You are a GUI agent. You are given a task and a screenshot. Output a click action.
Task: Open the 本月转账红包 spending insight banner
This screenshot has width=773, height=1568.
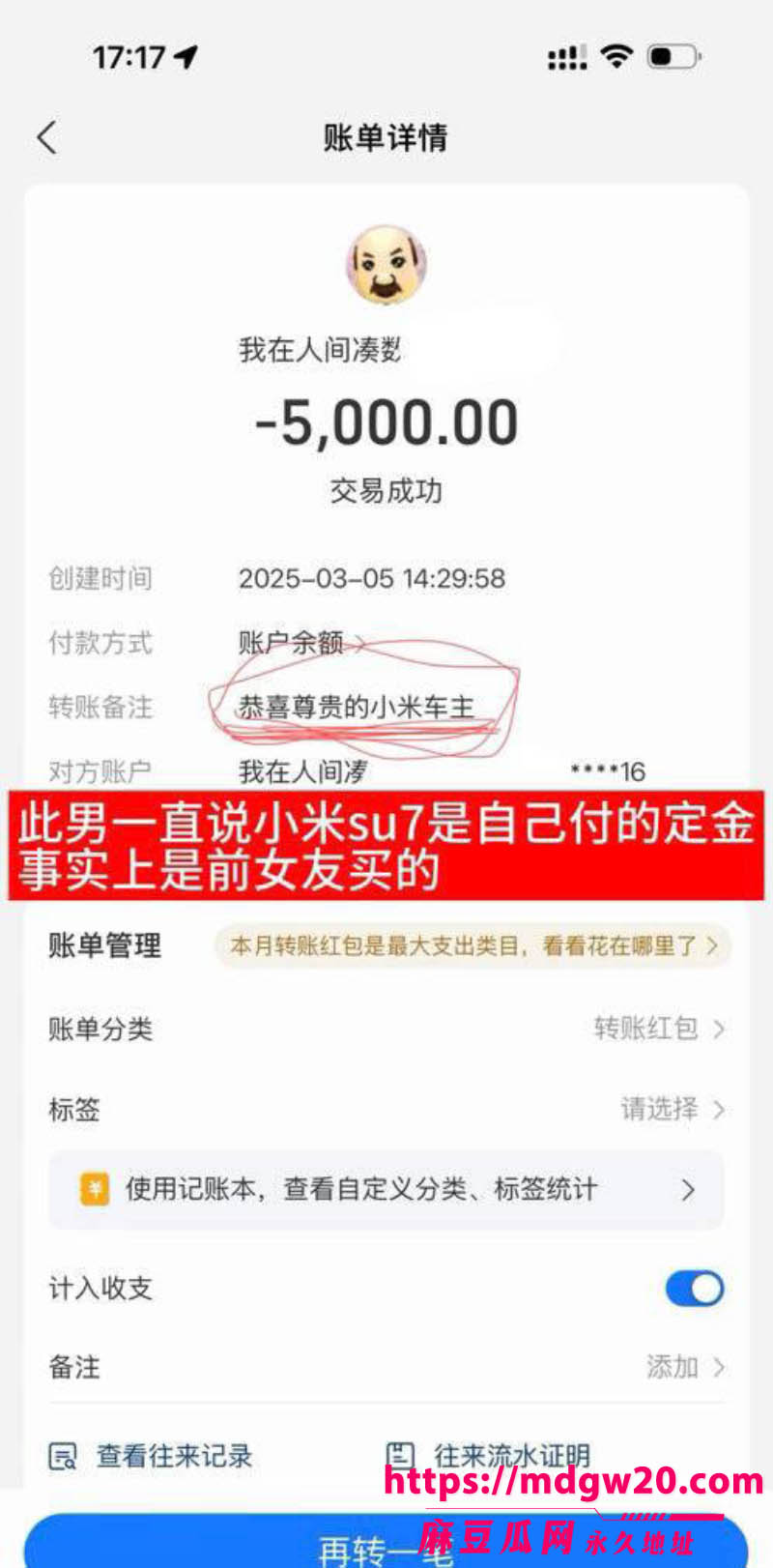(x=472, y=945)
